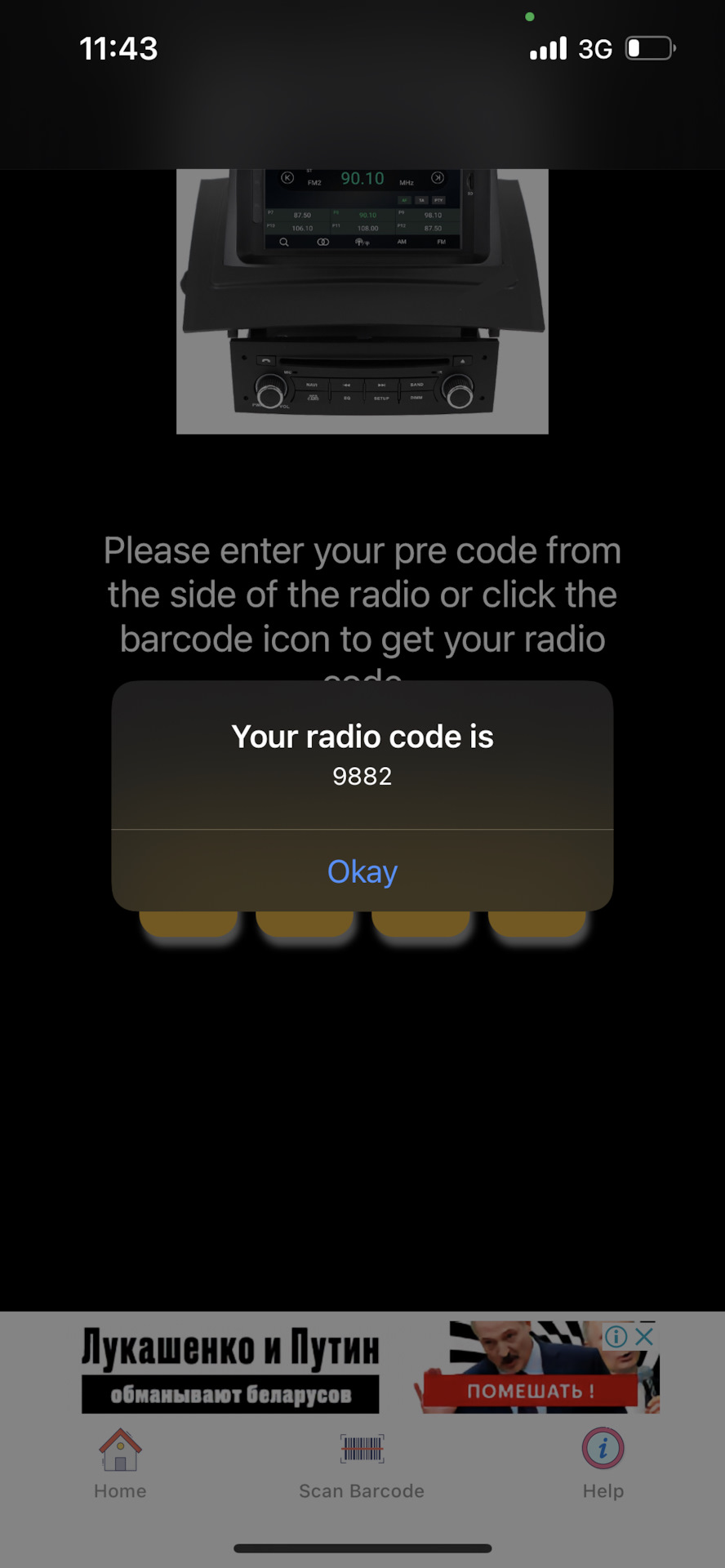Go to the Home tab

[x=120, y=1464]
